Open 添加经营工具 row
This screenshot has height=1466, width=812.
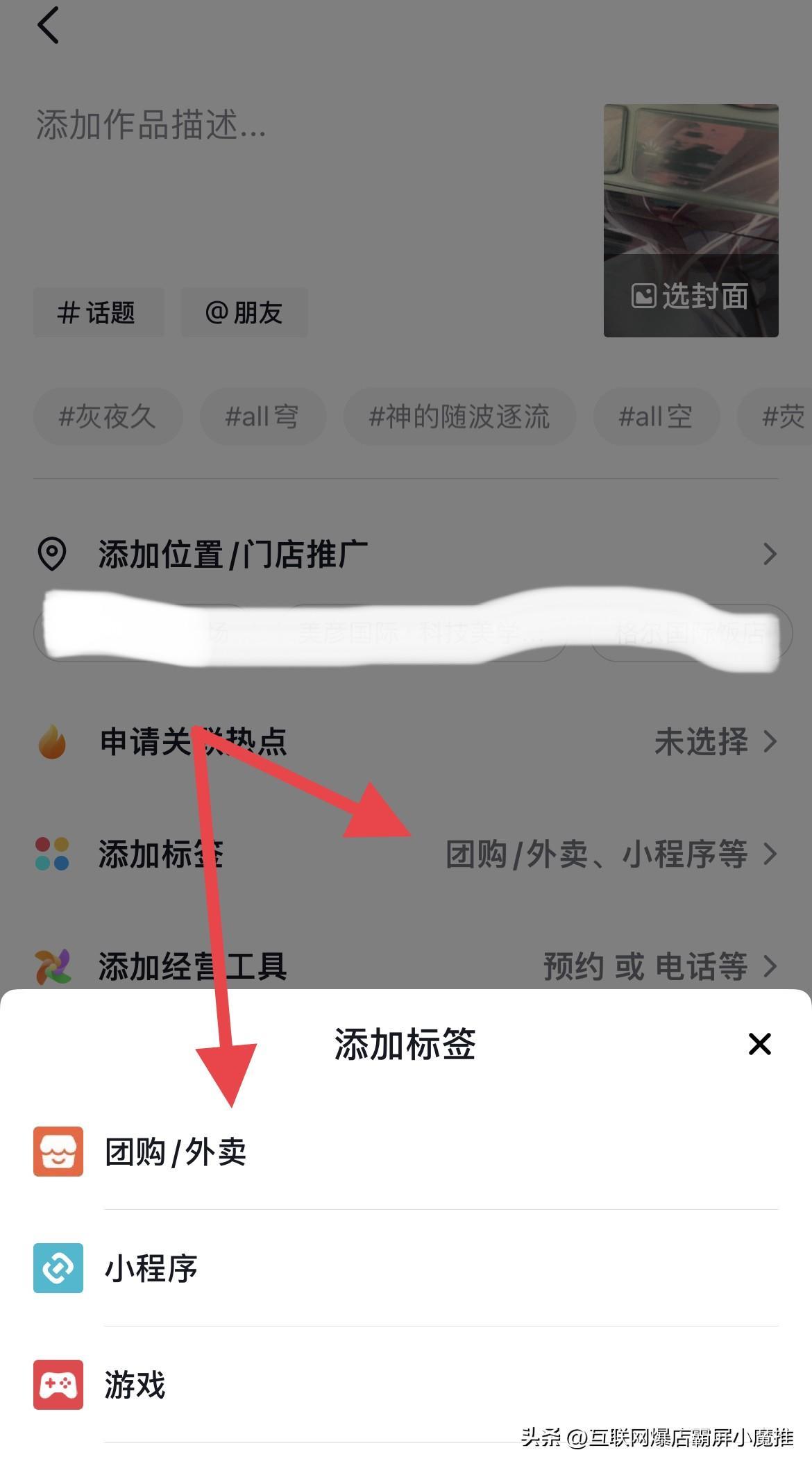click(406, 966)
